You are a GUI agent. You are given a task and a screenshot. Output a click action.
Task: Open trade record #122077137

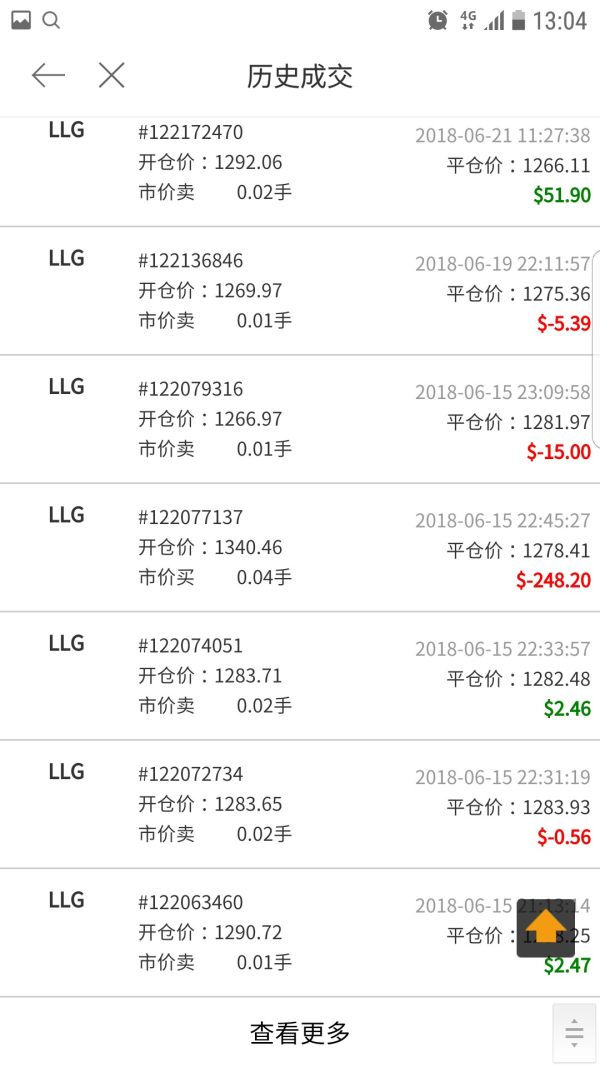(300, 547)
